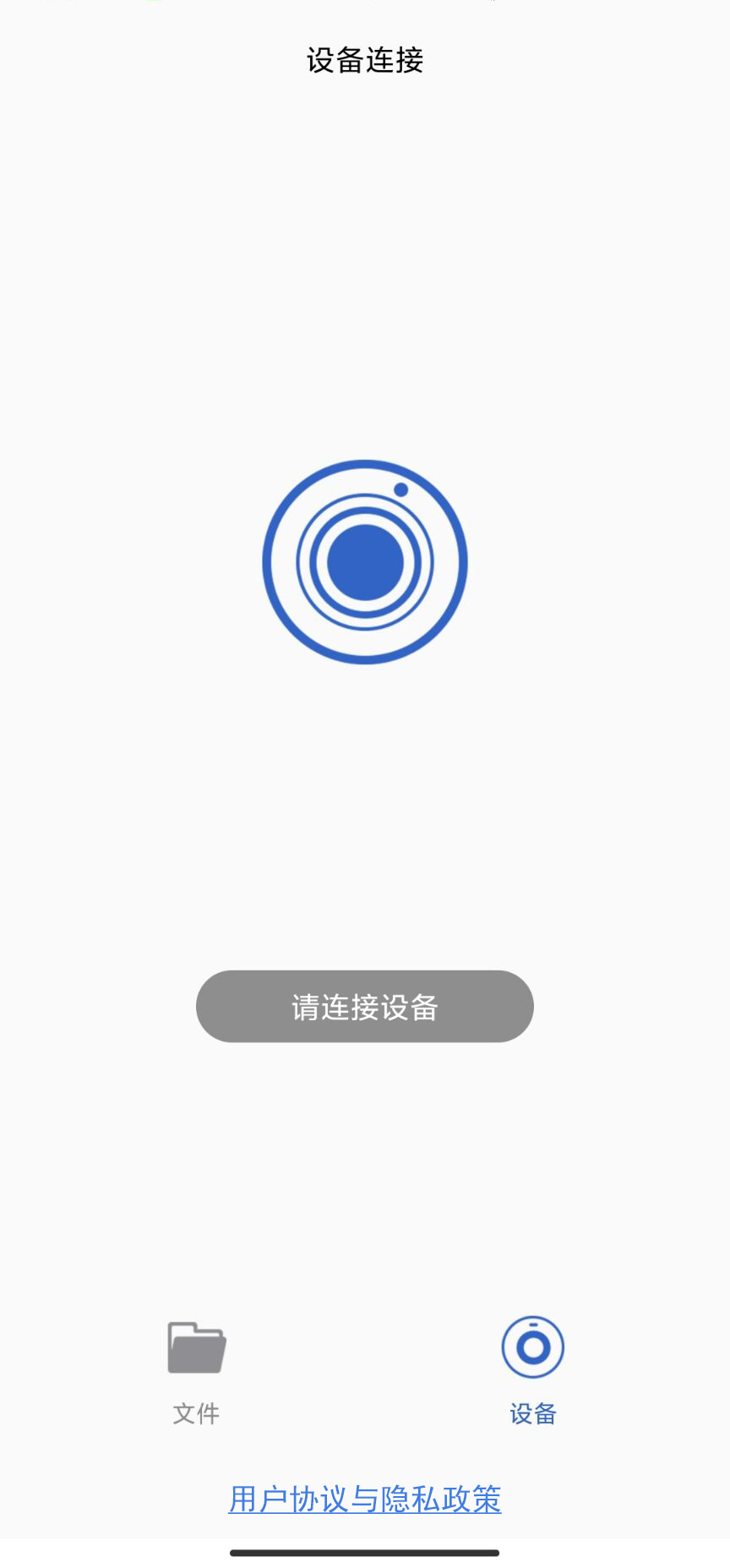730x1568 pixels.
Task: Activate the device camera icon in navigation bar
Action: [532, 1347]
